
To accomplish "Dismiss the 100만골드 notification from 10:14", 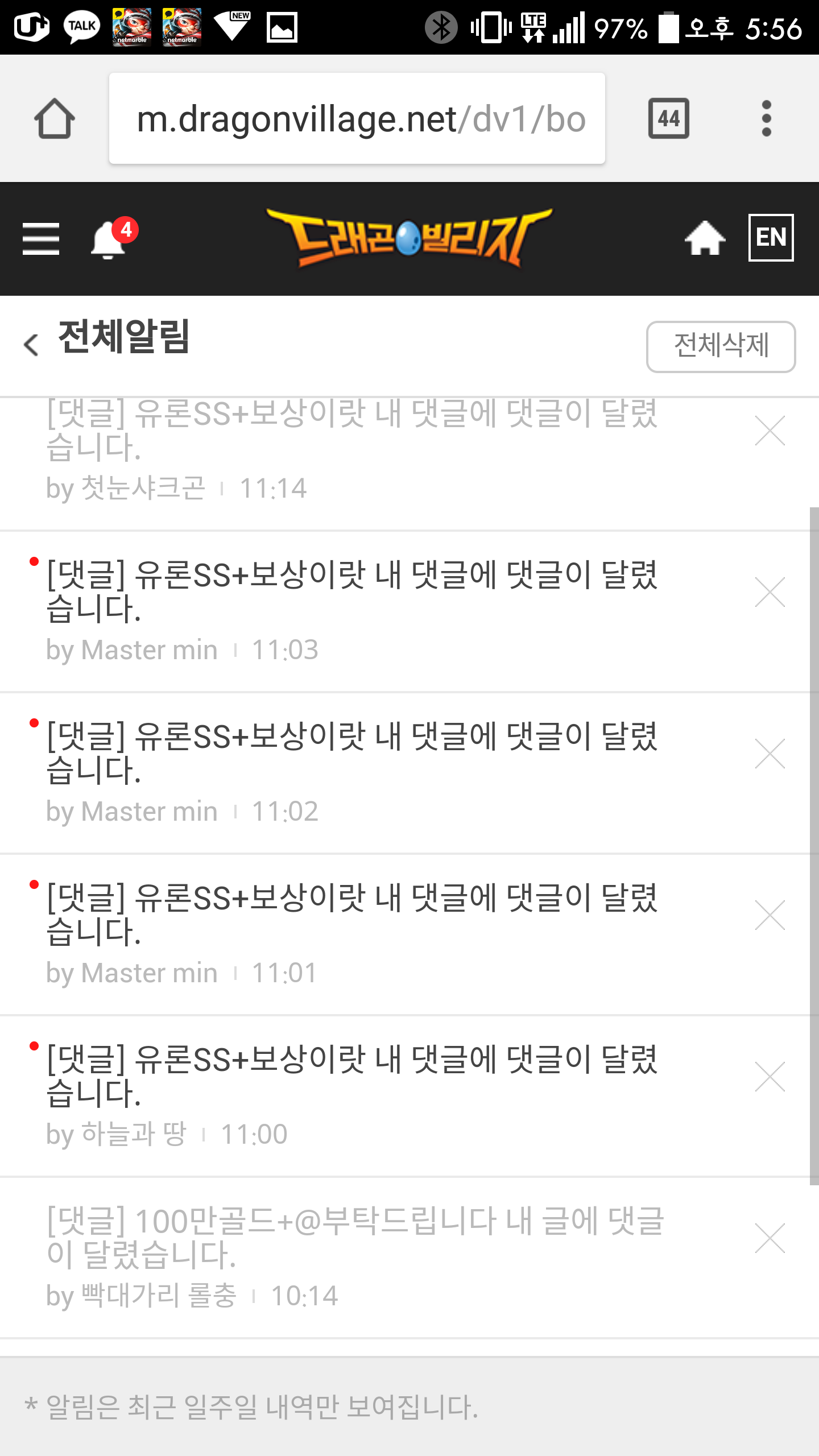I will [x=770, y=1239].
